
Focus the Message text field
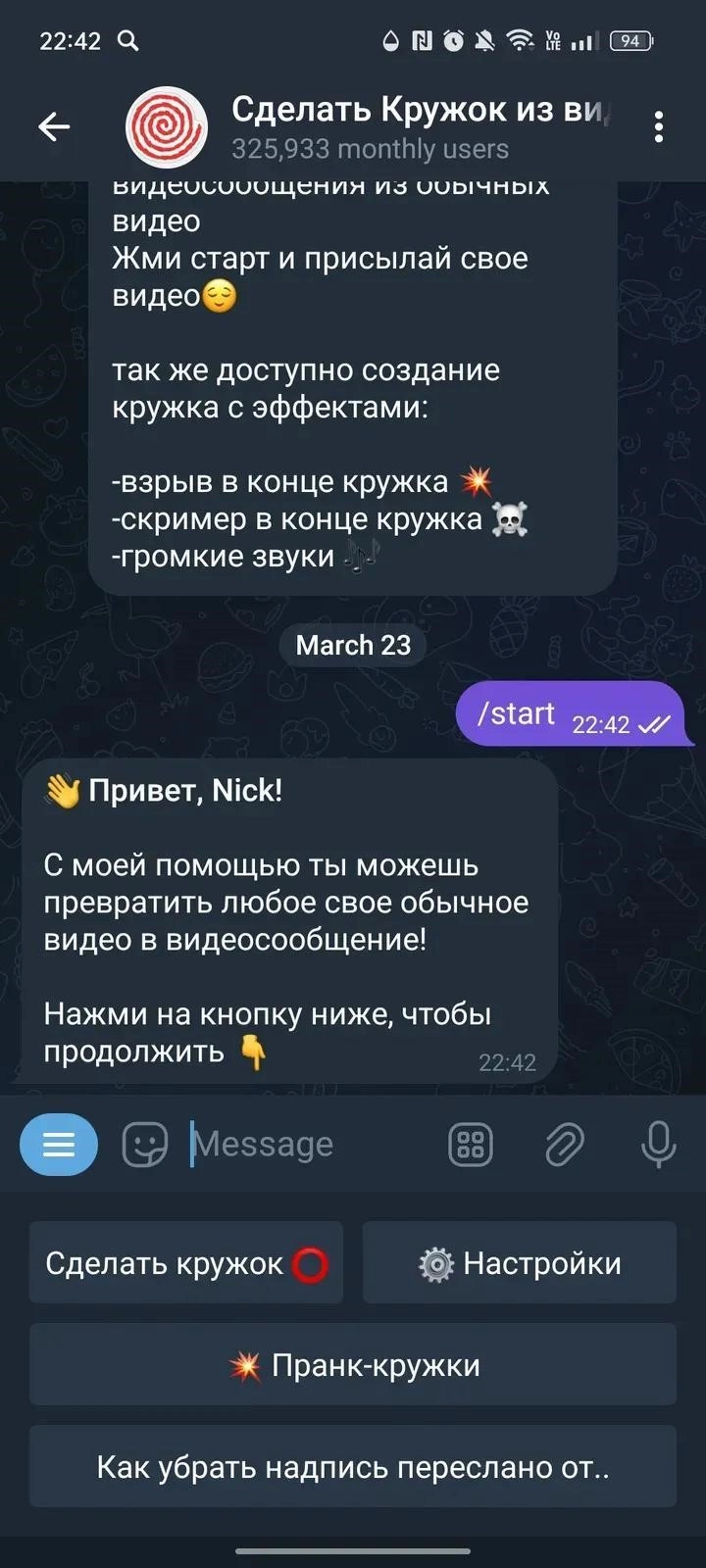[x=304, y=1144]
